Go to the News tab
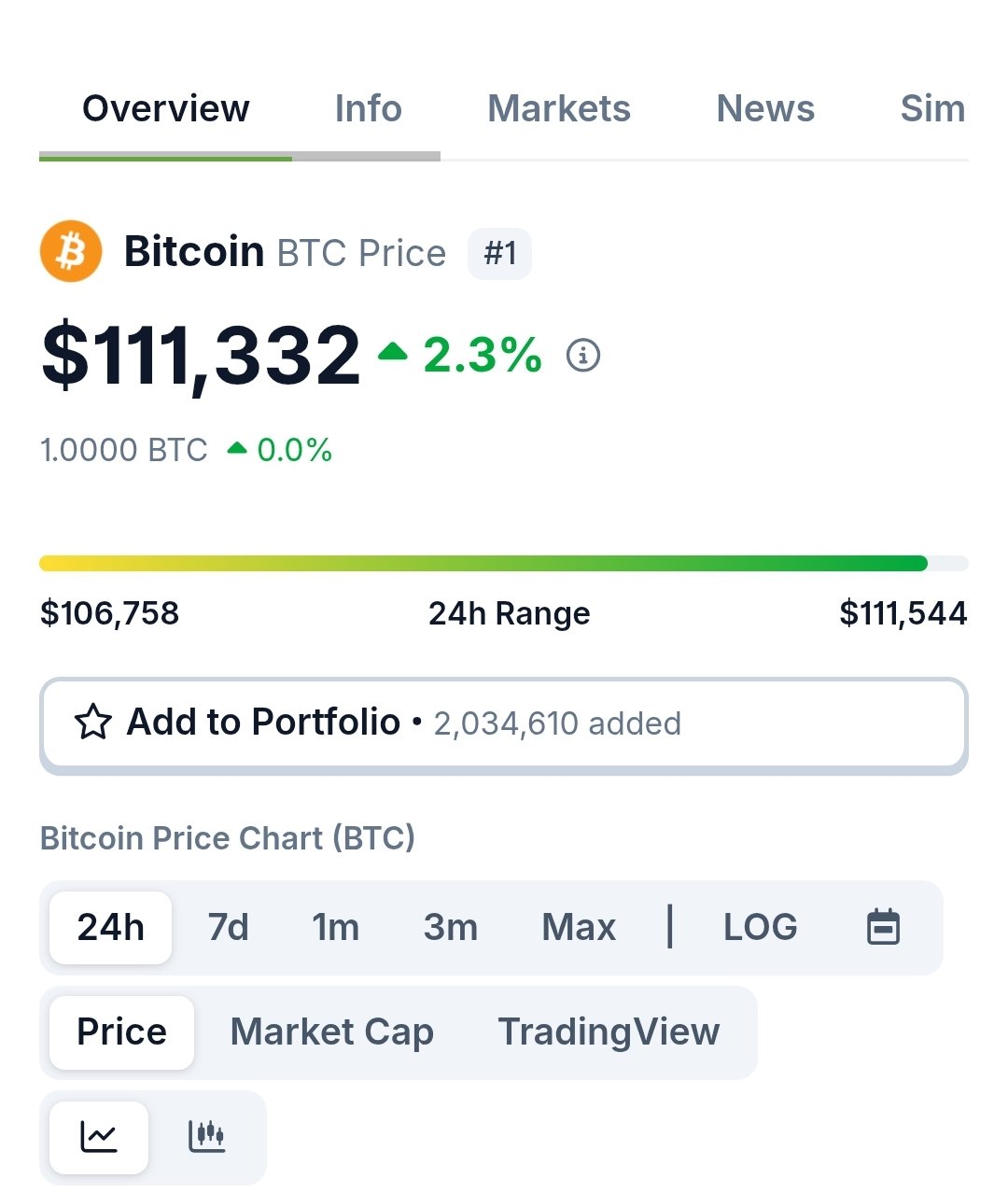The width and height of the screenshot is (1008, 1193). coord(765,109)
